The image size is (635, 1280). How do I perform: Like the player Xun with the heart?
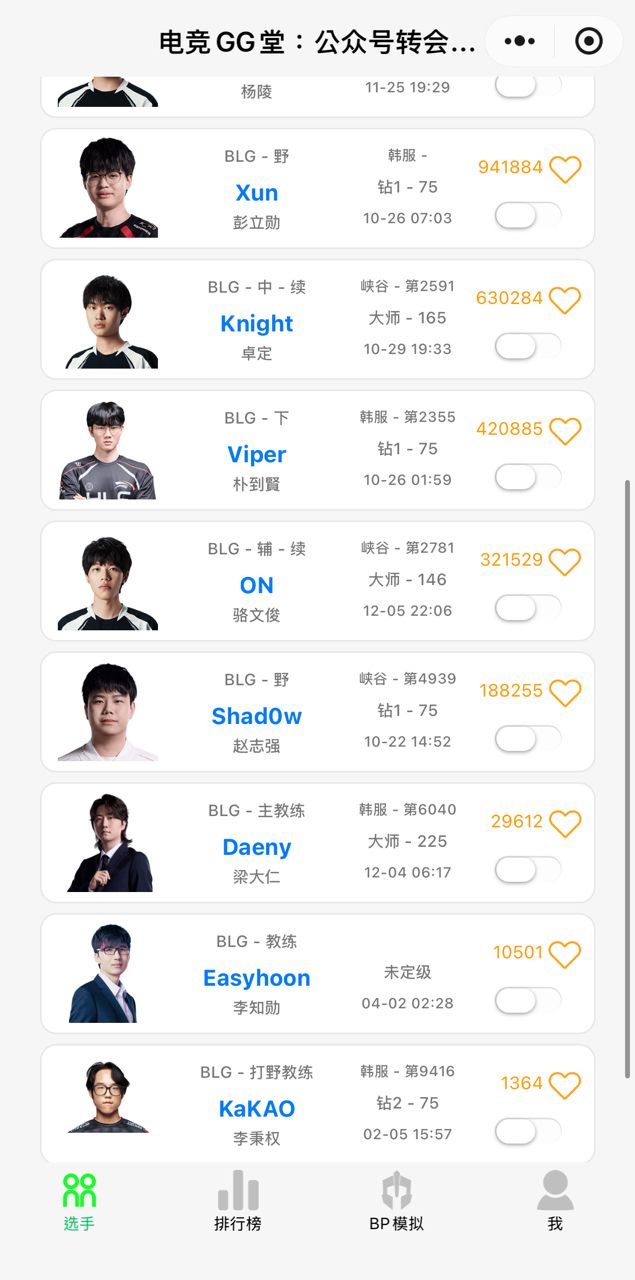coord(565,169)
